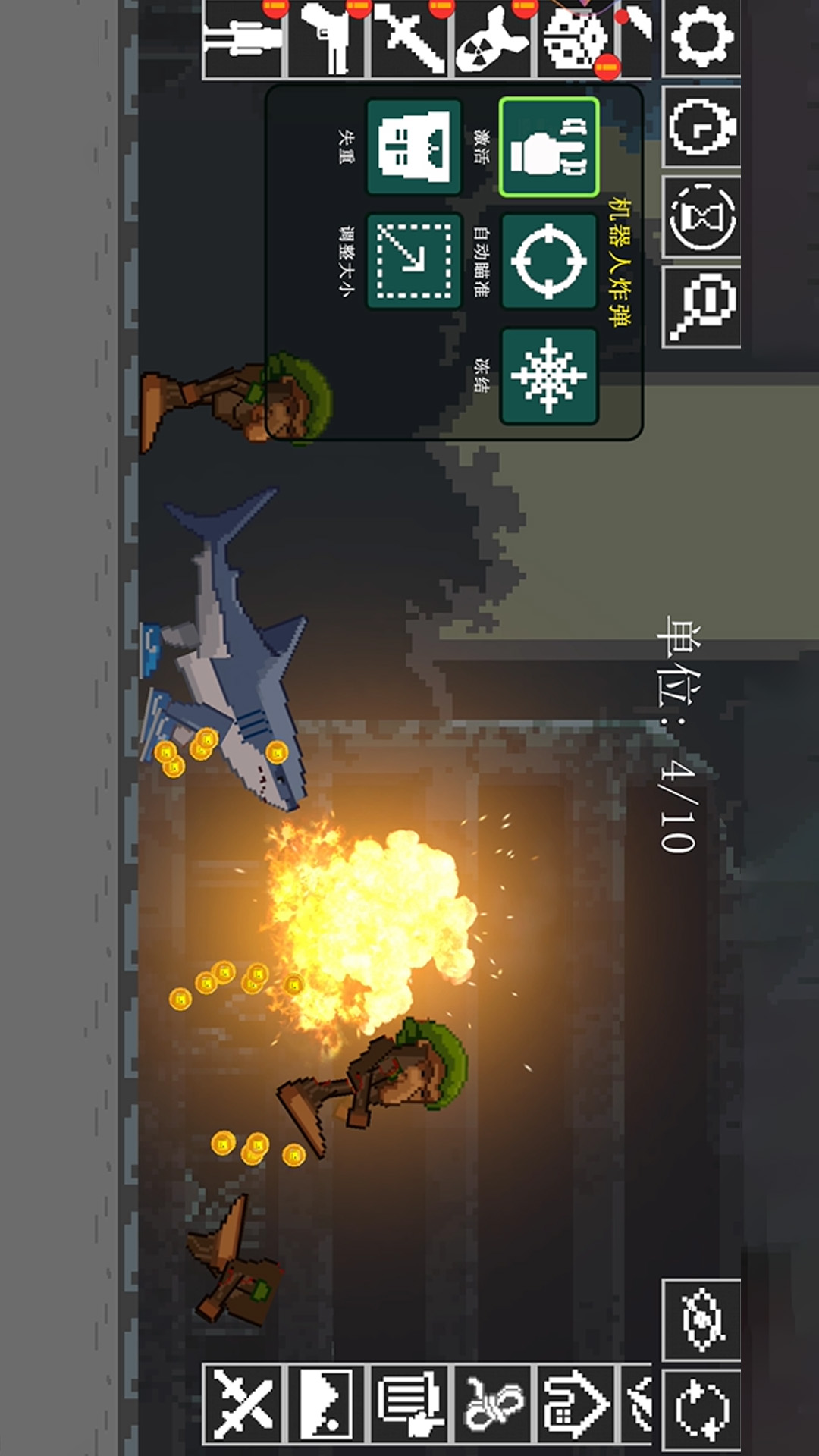Apply the 失重 weightless option
The width and height of the screenshot is (819, 1456).
click(x=414, y=147)
